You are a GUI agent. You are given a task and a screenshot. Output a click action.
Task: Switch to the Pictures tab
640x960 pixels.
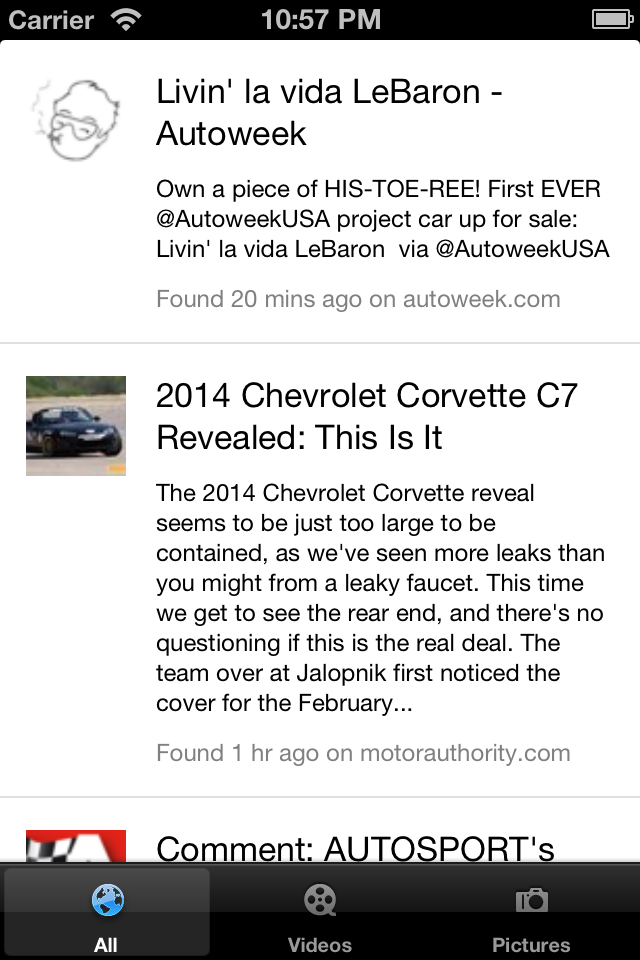tap(531, 914)
